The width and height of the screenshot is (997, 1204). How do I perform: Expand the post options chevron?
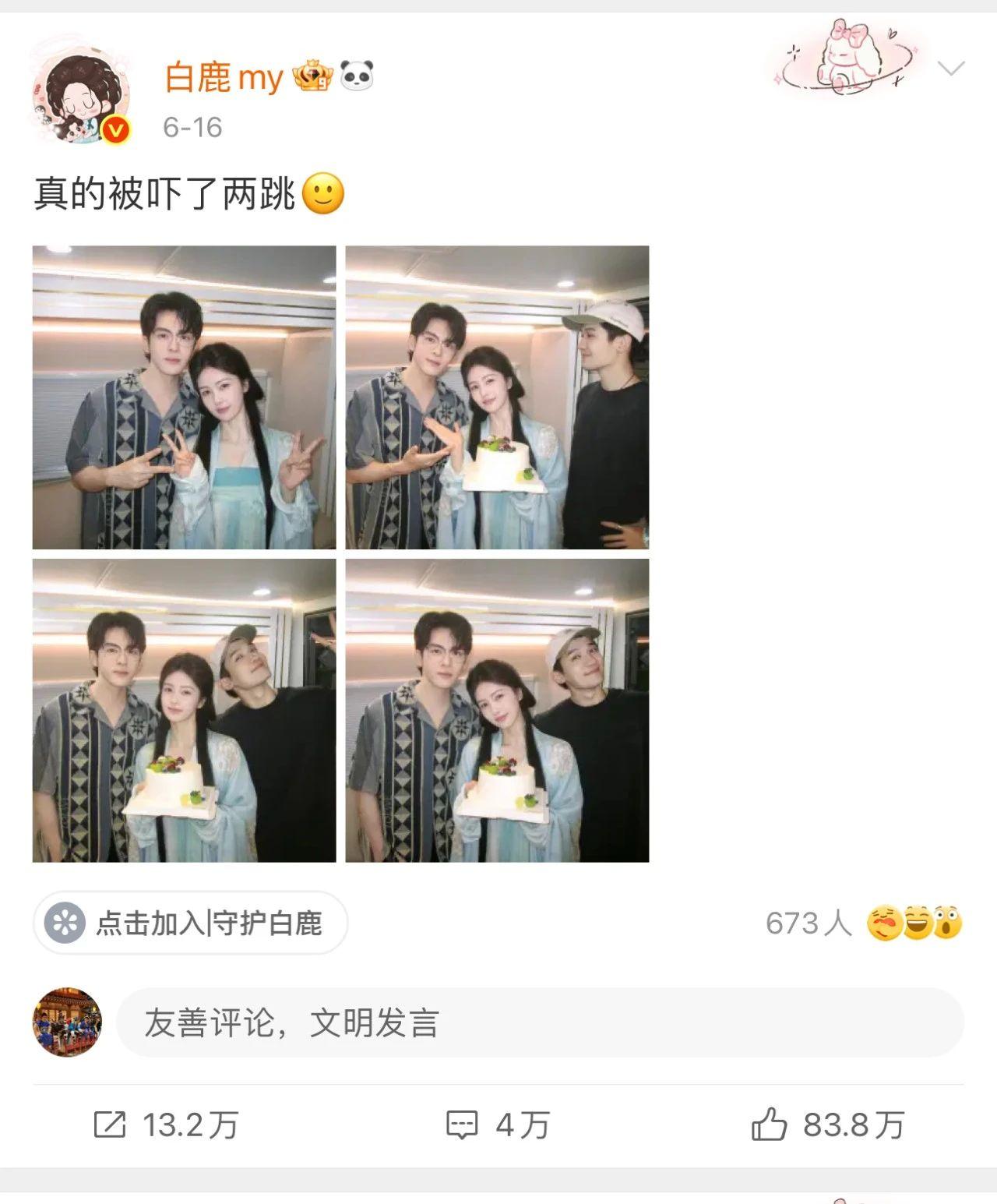(x=951, y=69)
